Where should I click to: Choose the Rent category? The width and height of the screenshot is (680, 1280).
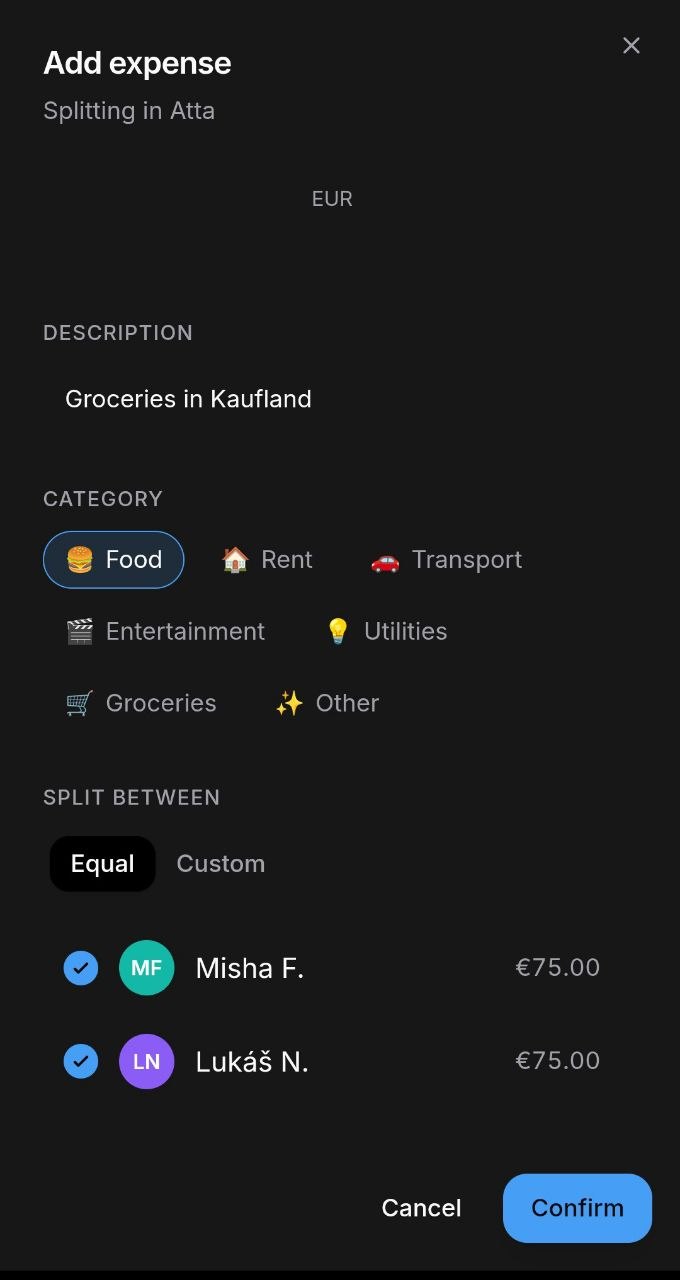click(267, 560)
